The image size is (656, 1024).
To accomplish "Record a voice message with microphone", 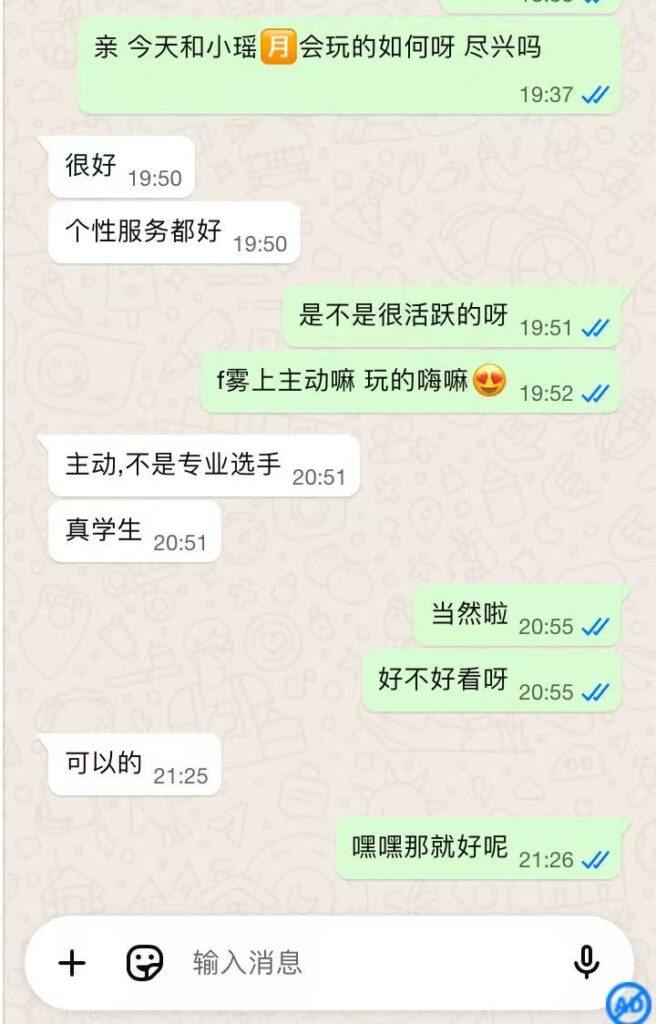I will coord(586,962).
